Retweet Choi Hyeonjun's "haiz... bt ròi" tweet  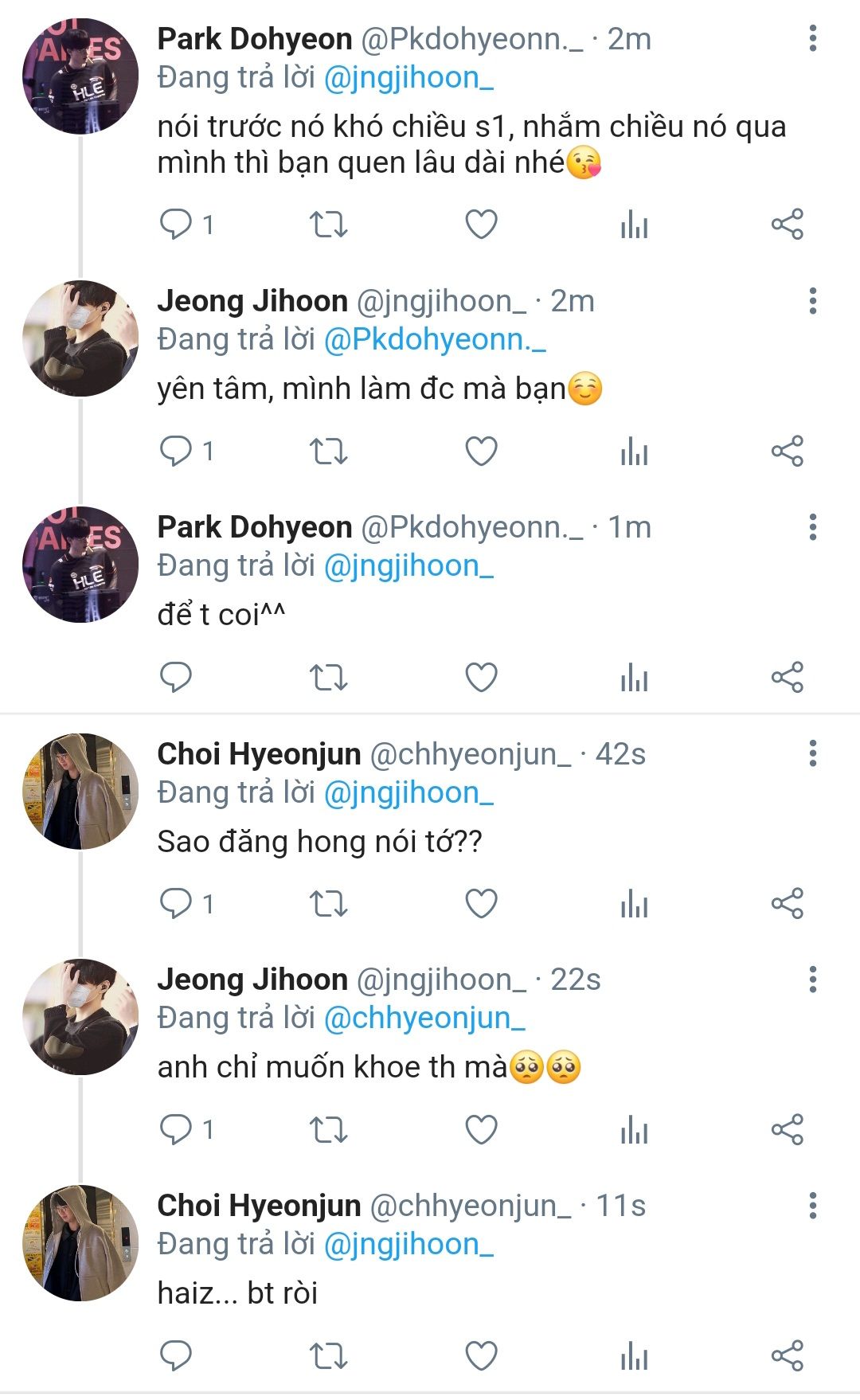[328, 1355]
